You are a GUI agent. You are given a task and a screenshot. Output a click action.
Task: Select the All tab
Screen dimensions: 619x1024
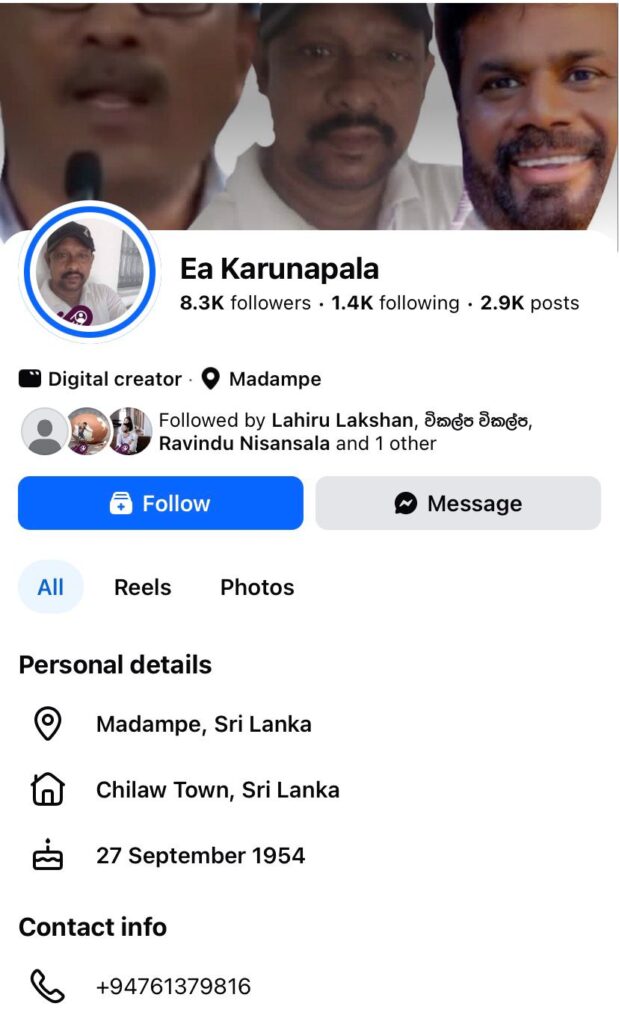(50, 587)
